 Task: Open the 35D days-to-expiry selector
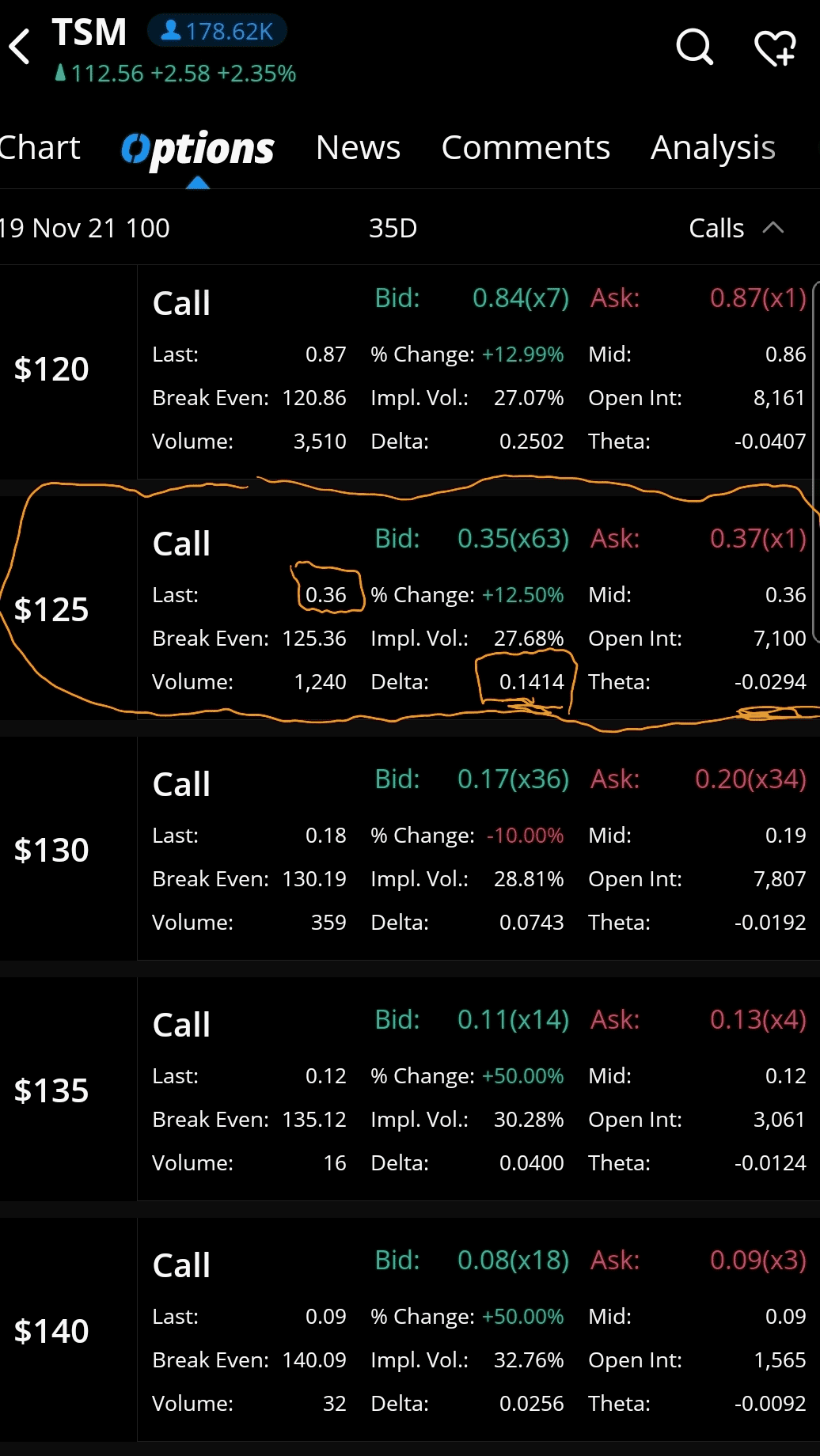[393, 228]
